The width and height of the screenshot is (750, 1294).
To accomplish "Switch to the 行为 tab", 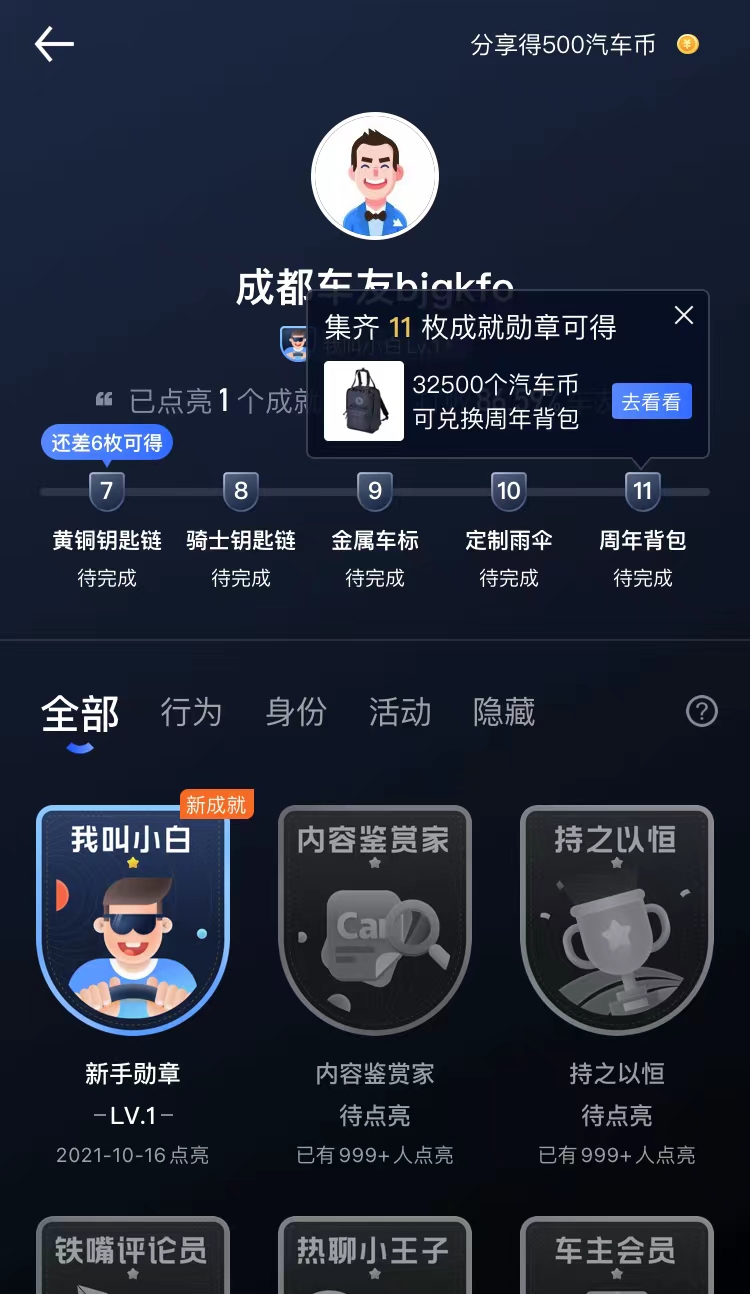I will [x=190, y=712].
